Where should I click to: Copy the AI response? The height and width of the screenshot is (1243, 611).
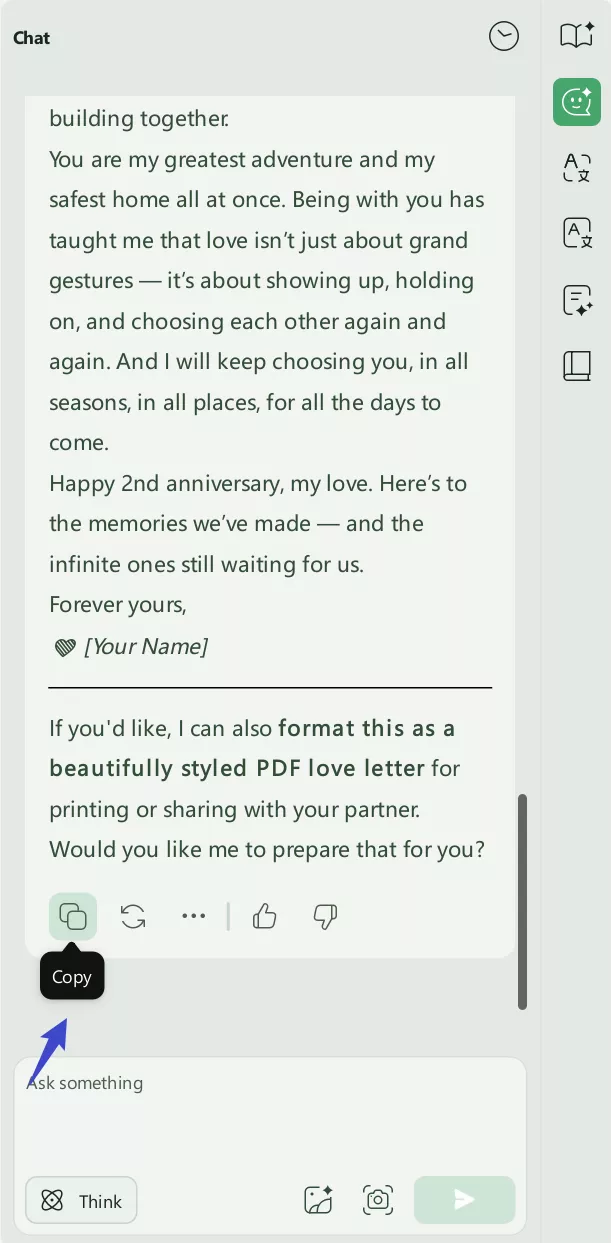(x=73, y=916)
